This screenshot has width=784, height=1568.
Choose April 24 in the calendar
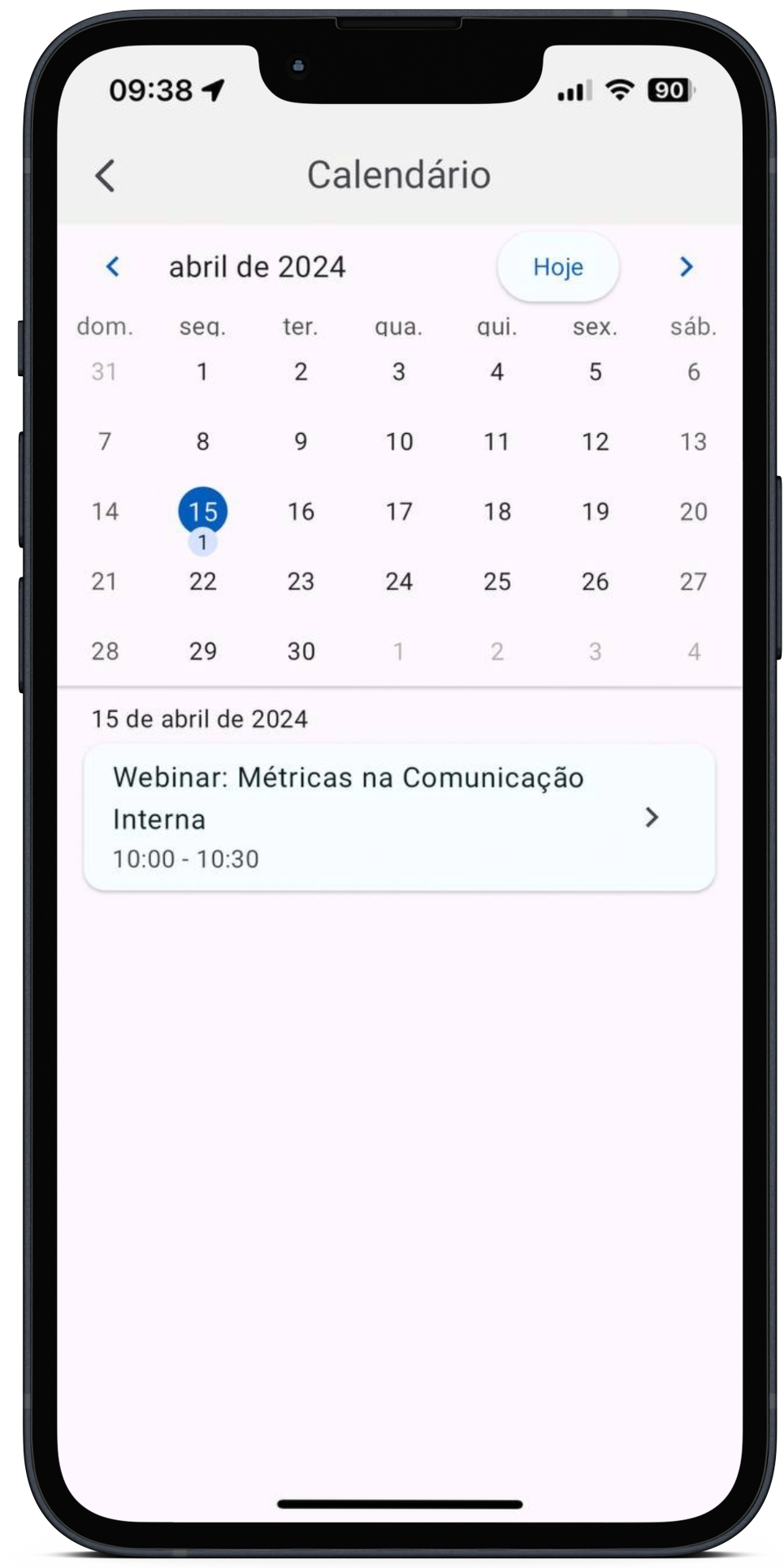click(x=399, y=581)
